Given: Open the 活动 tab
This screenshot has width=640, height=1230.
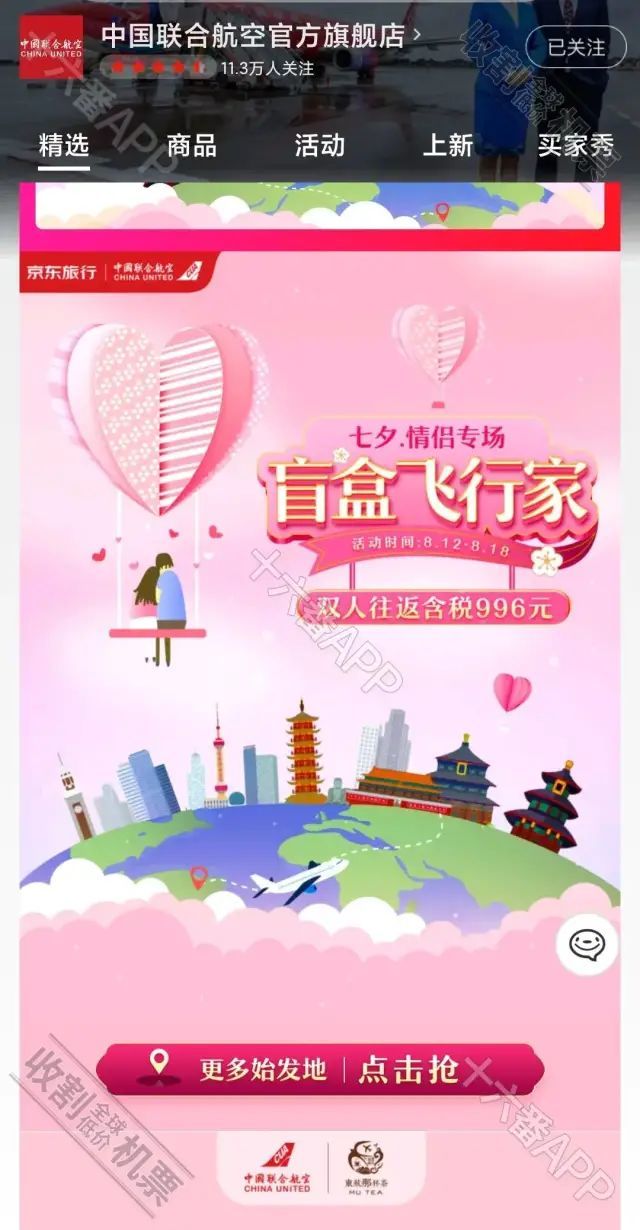Looking at the screenshot, I should (319, 146).
